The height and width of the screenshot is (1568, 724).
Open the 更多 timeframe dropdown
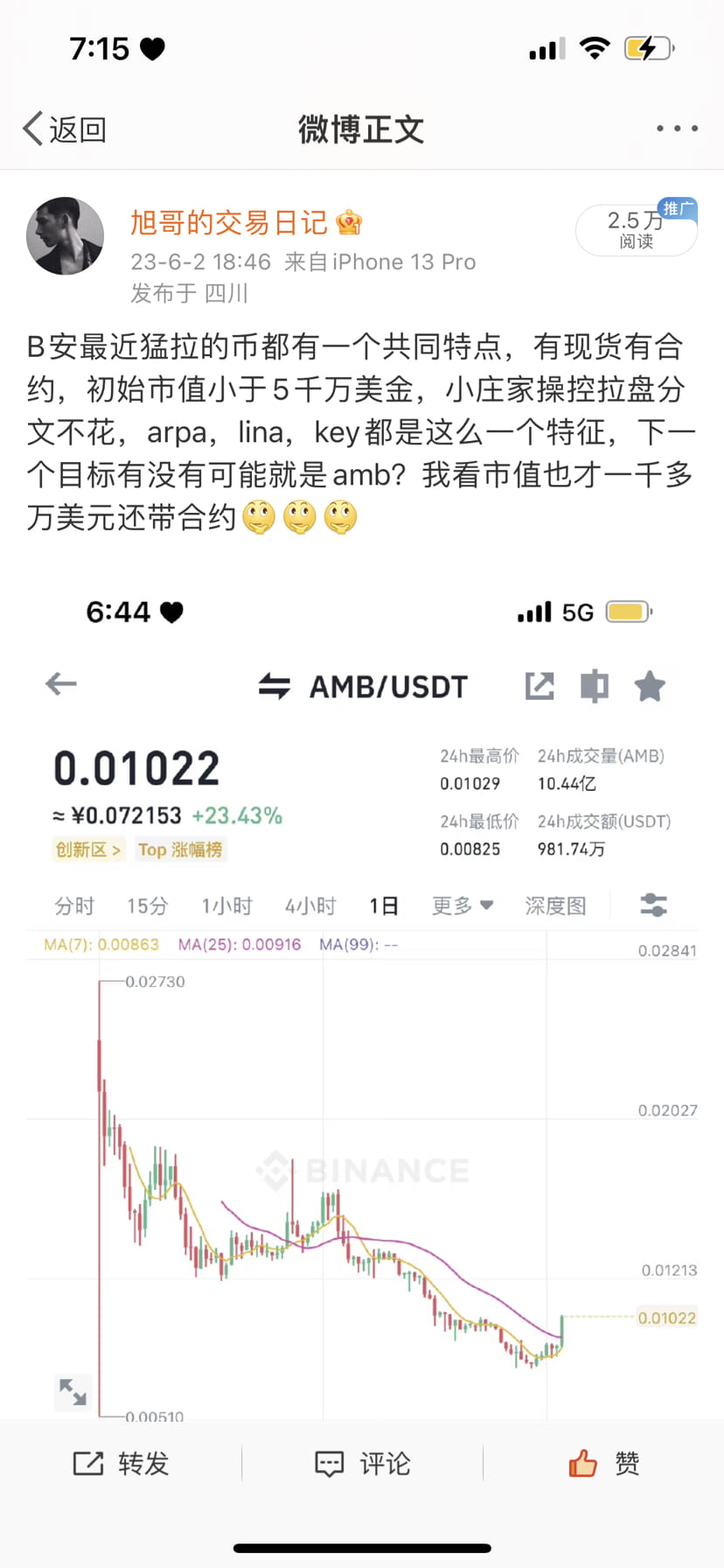462,906
